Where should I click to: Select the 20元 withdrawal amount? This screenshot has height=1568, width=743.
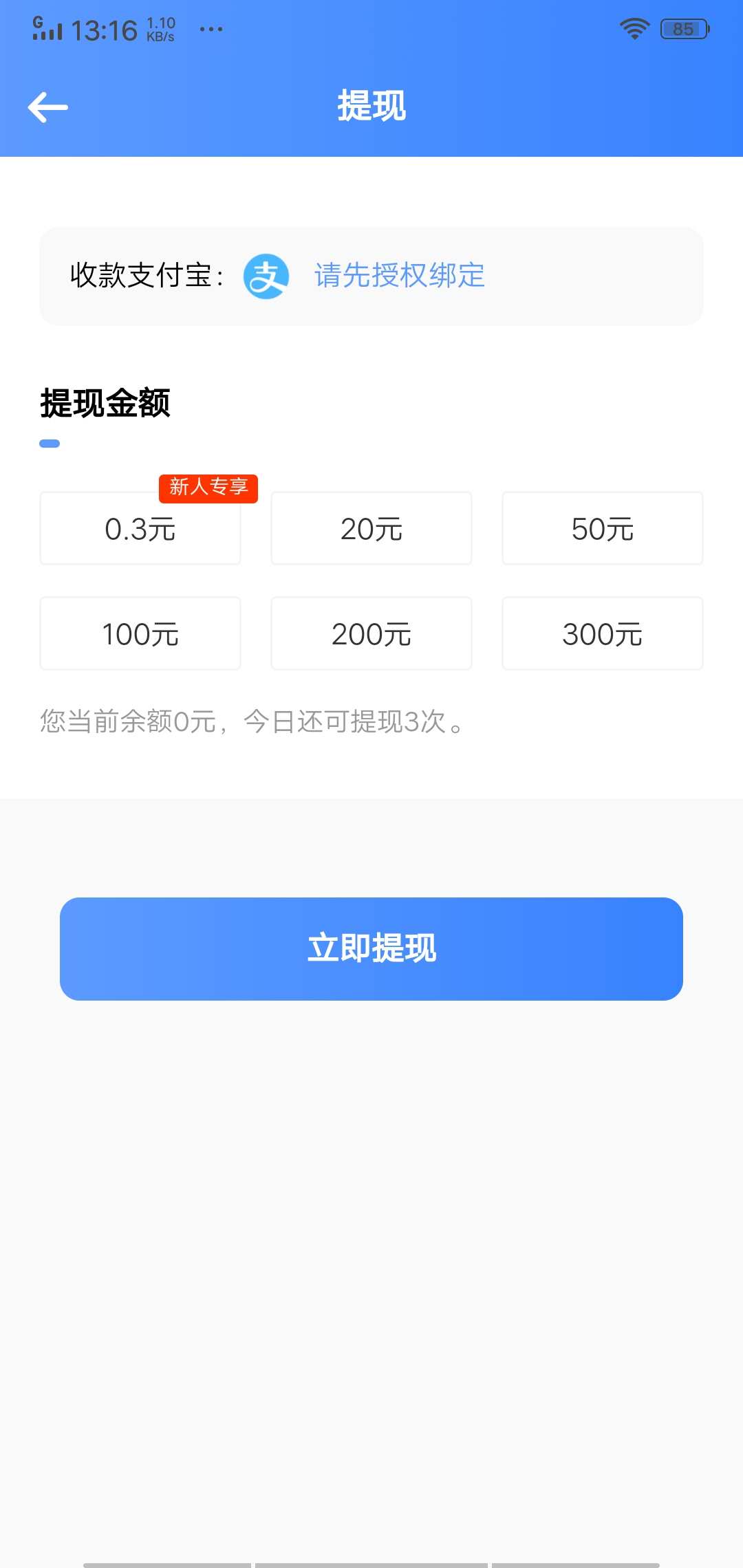(371, 528)
